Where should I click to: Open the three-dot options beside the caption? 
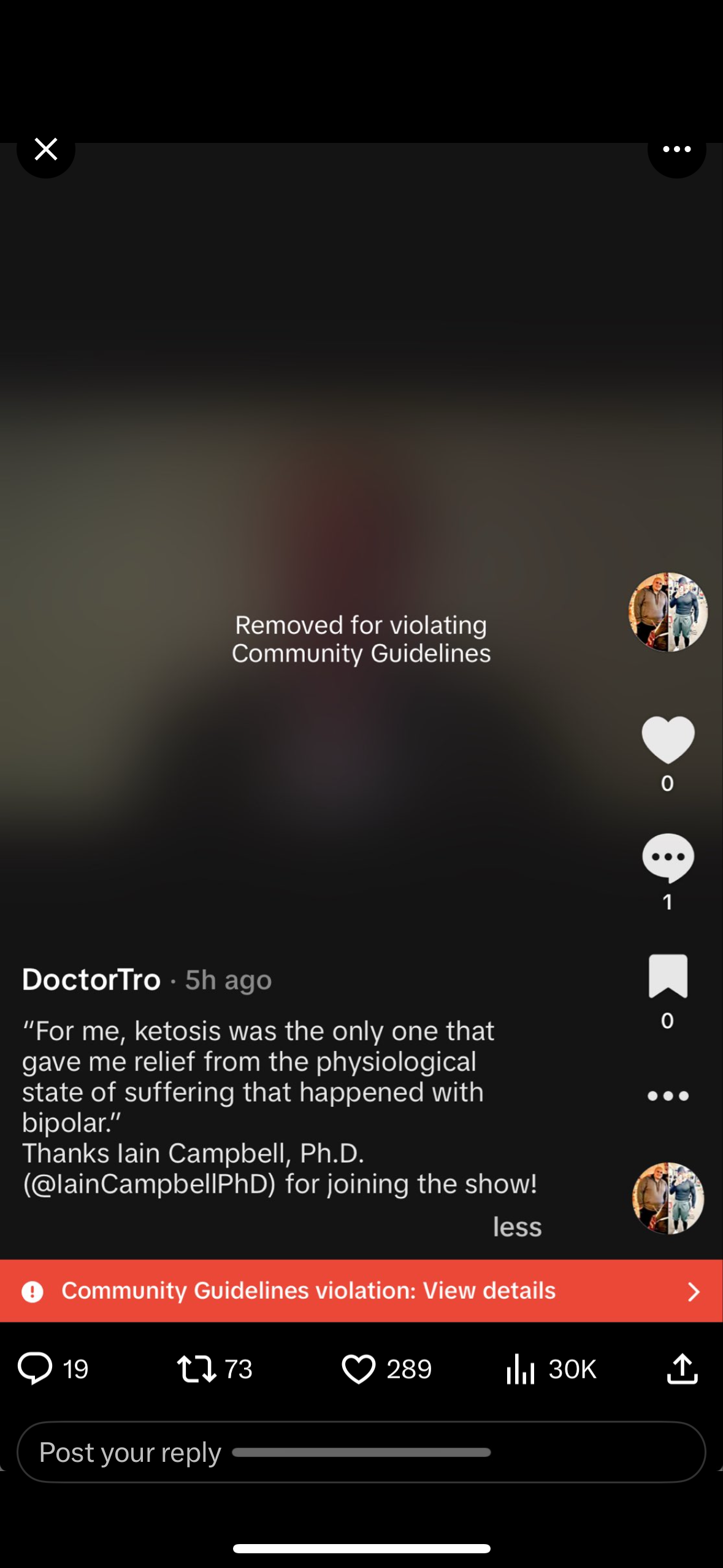click(668, 1096)
